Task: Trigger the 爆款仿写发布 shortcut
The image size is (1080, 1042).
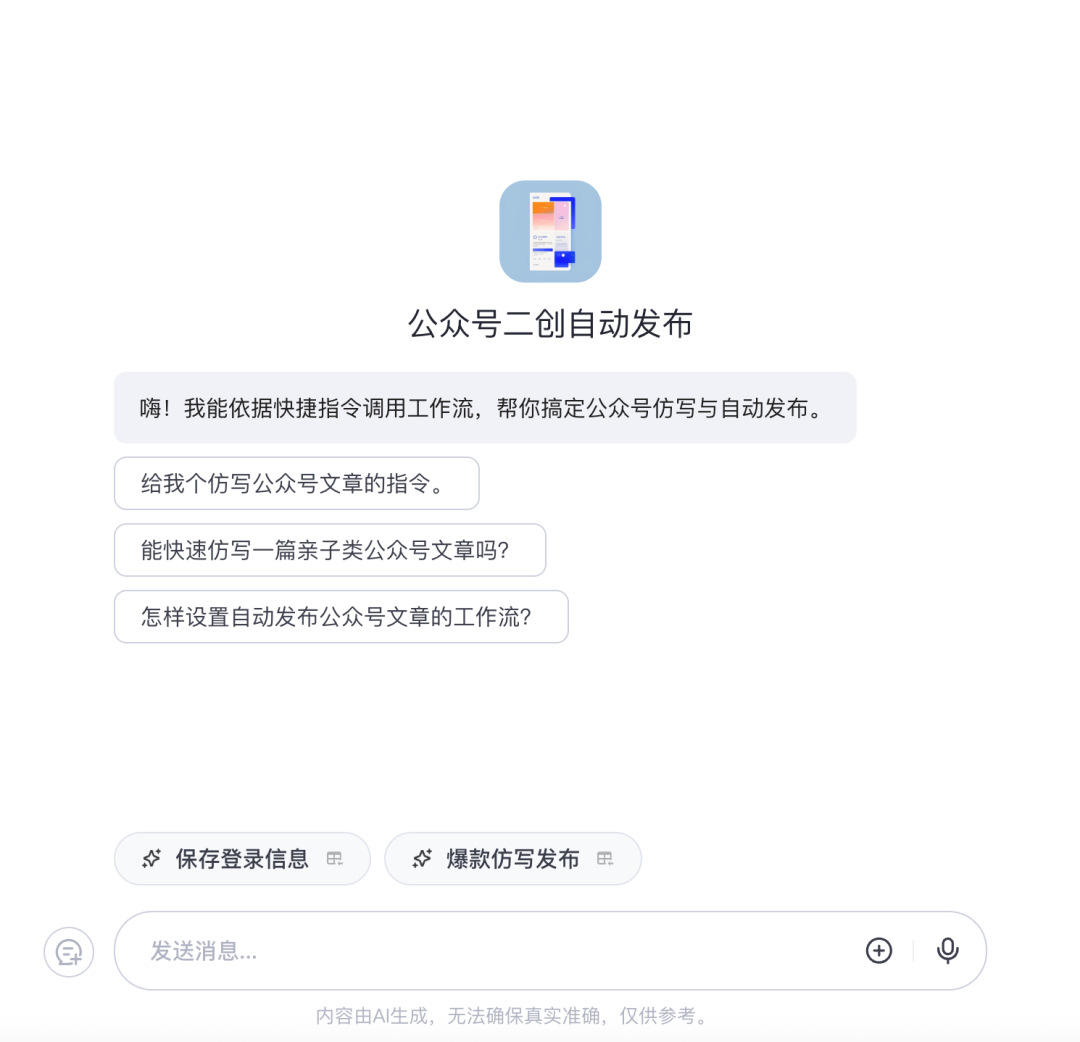Action: click(x=512, y=859)
